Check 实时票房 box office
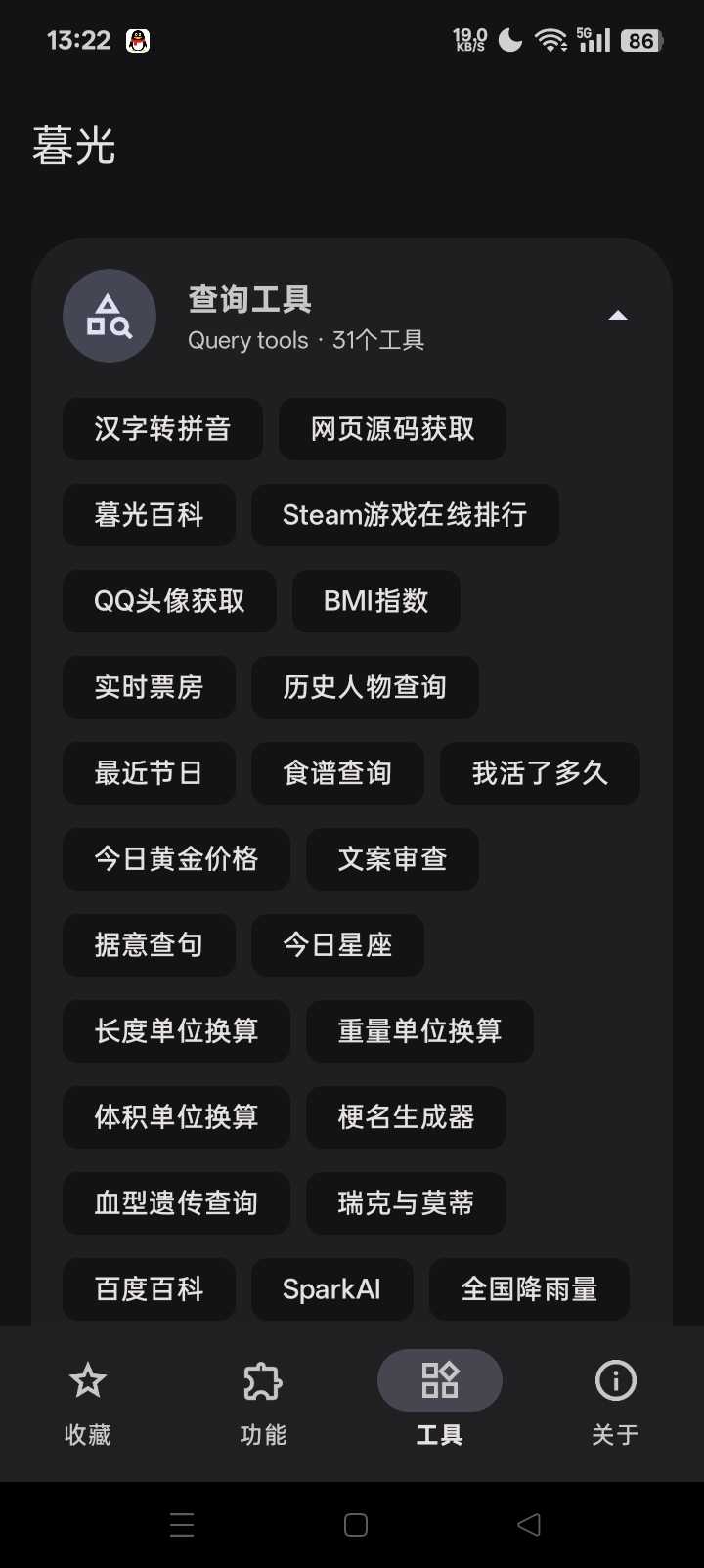704x1568 pixels. click(149, 687)
